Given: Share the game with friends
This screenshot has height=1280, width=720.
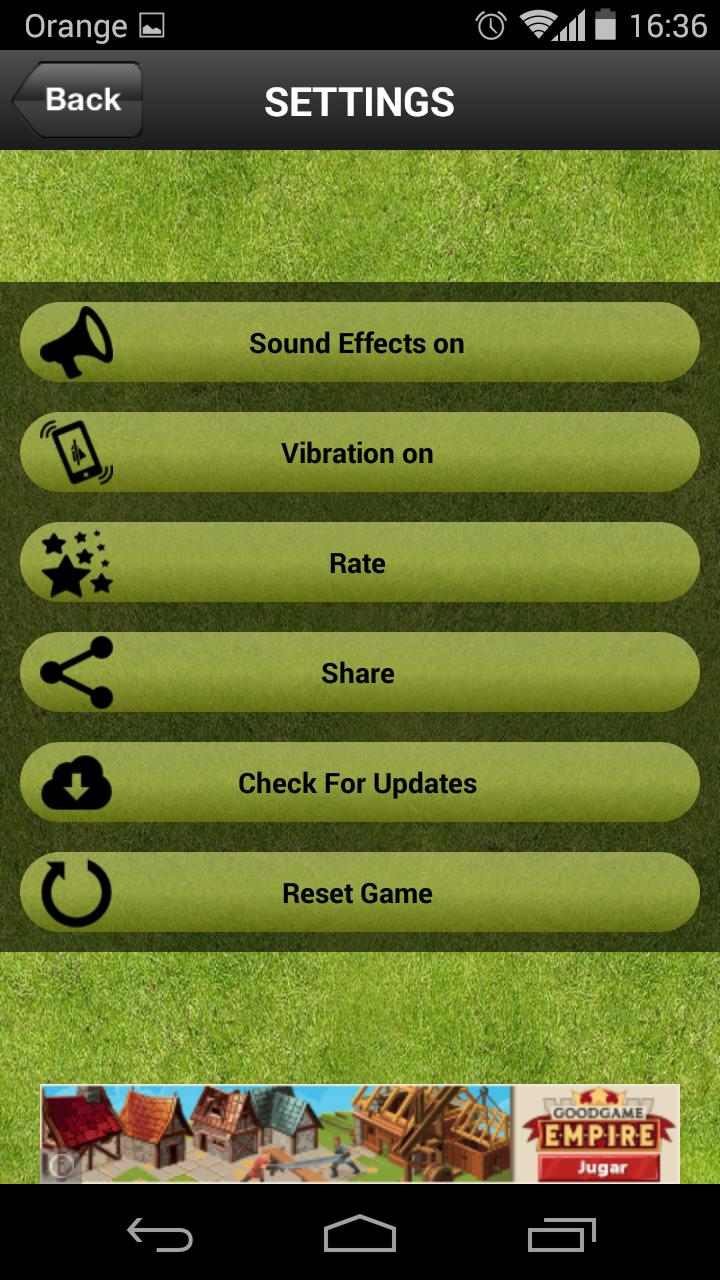Looking at the screenshot, I should point(359,673).
